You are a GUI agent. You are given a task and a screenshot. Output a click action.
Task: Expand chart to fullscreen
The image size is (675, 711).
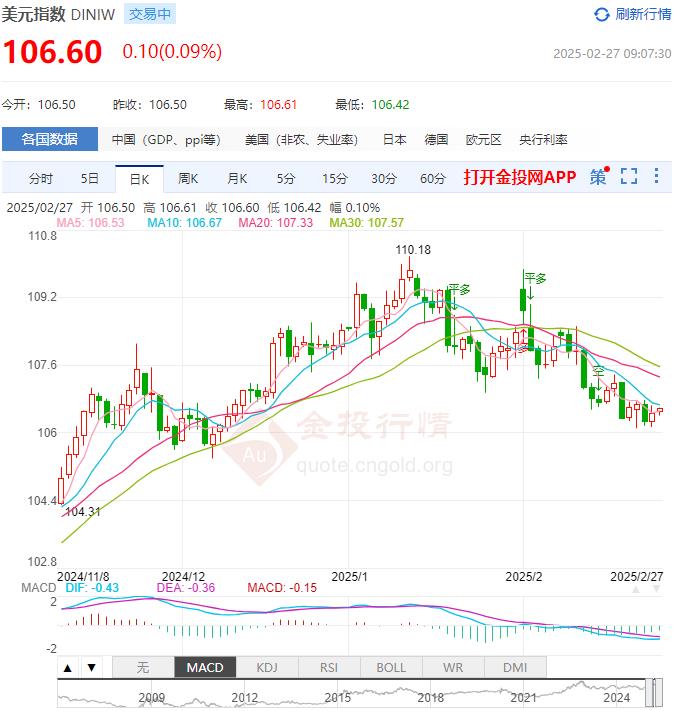629,177
